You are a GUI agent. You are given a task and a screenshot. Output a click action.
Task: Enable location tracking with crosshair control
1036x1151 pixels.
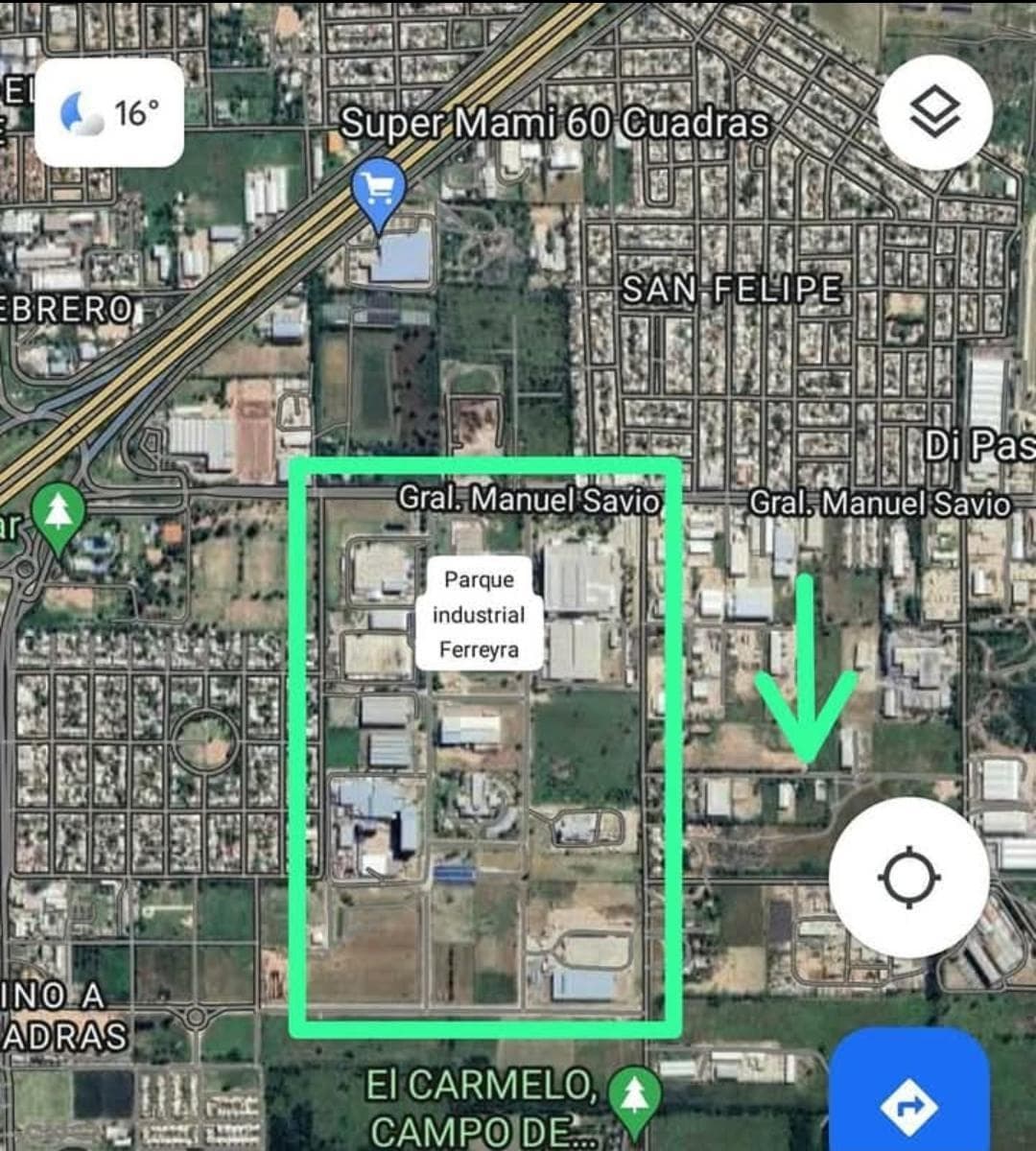coord(909,875)
